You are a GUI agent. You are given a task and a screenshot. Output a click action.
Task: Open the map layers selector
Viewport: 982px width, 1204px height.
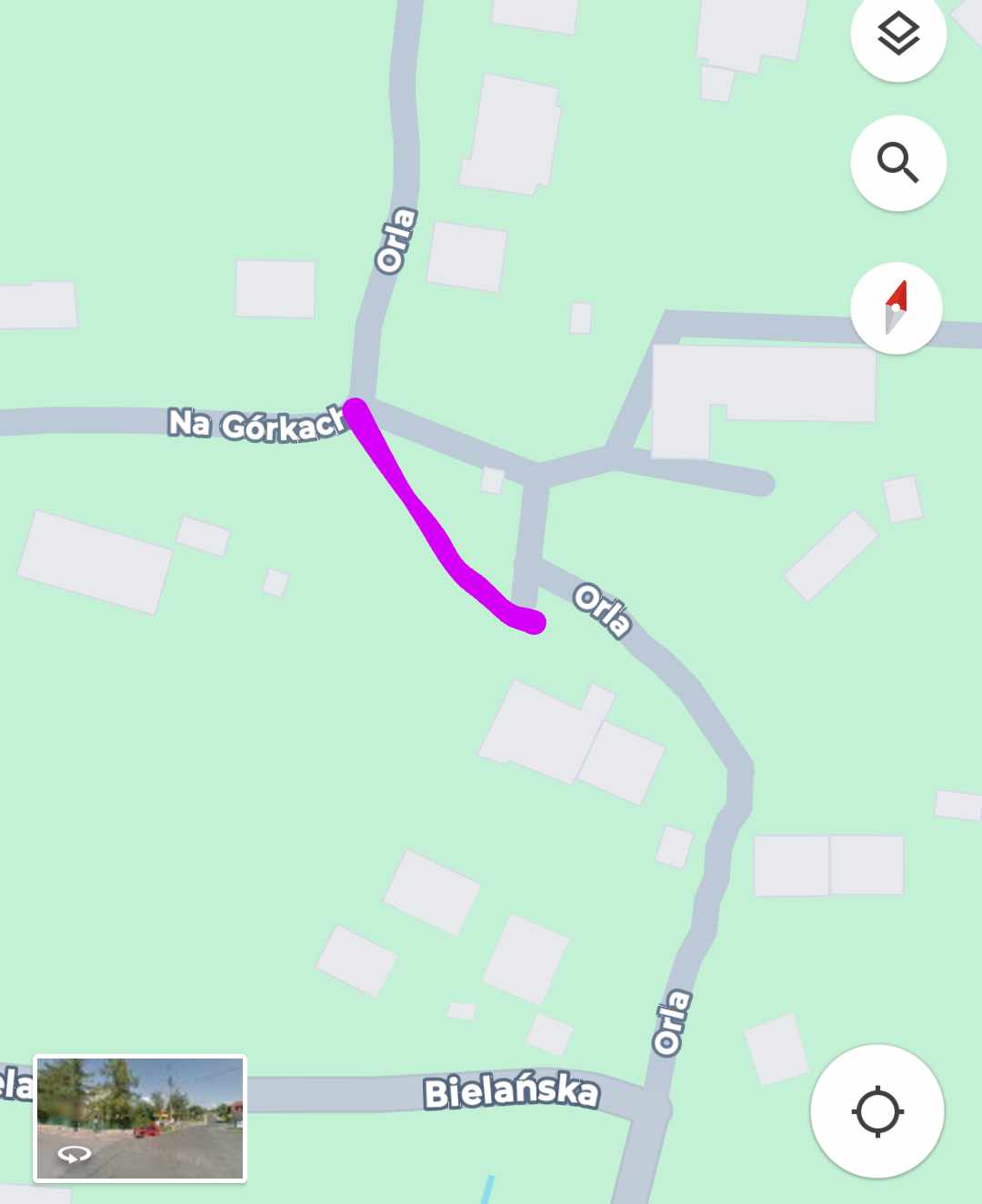pyautogui.click(x=898, y=35)
